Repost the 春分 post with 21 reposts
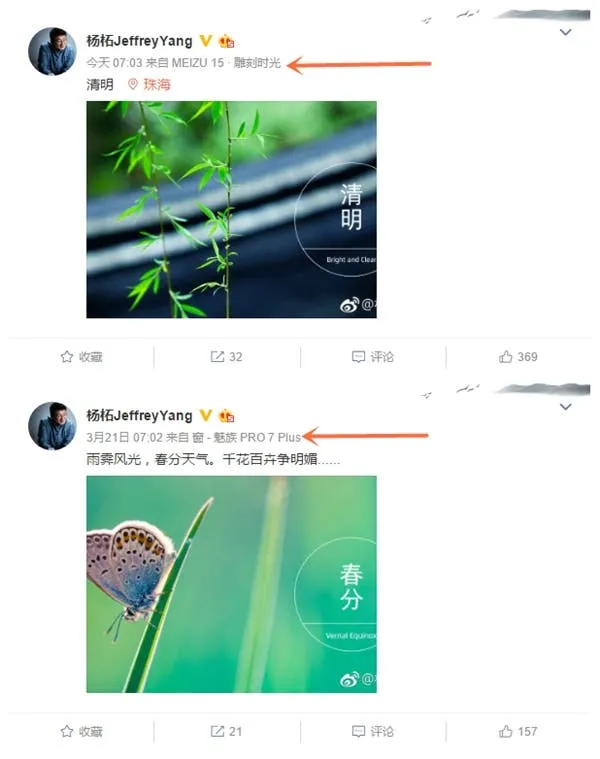Viewport: 600px width, 759px height. click(x=227, y=731)
